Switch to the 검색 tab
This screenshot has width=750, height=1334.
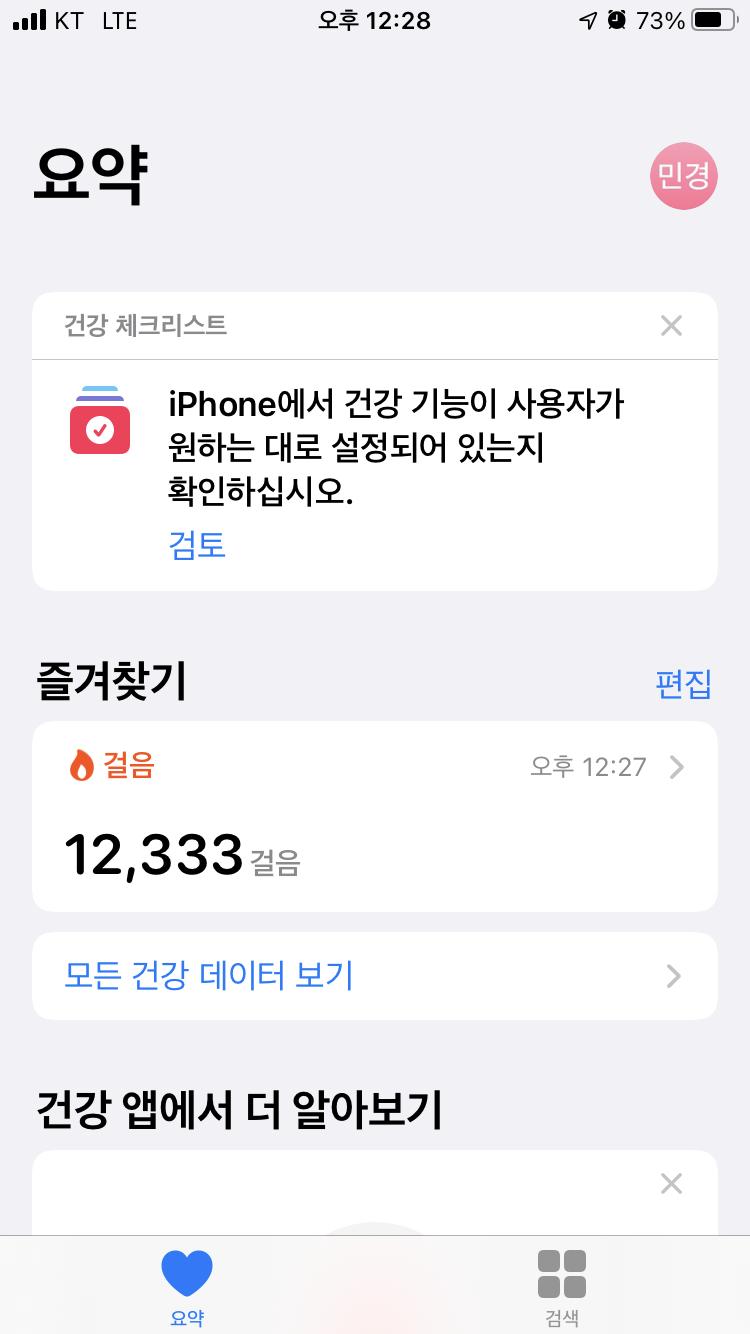tap(561, 1286)
